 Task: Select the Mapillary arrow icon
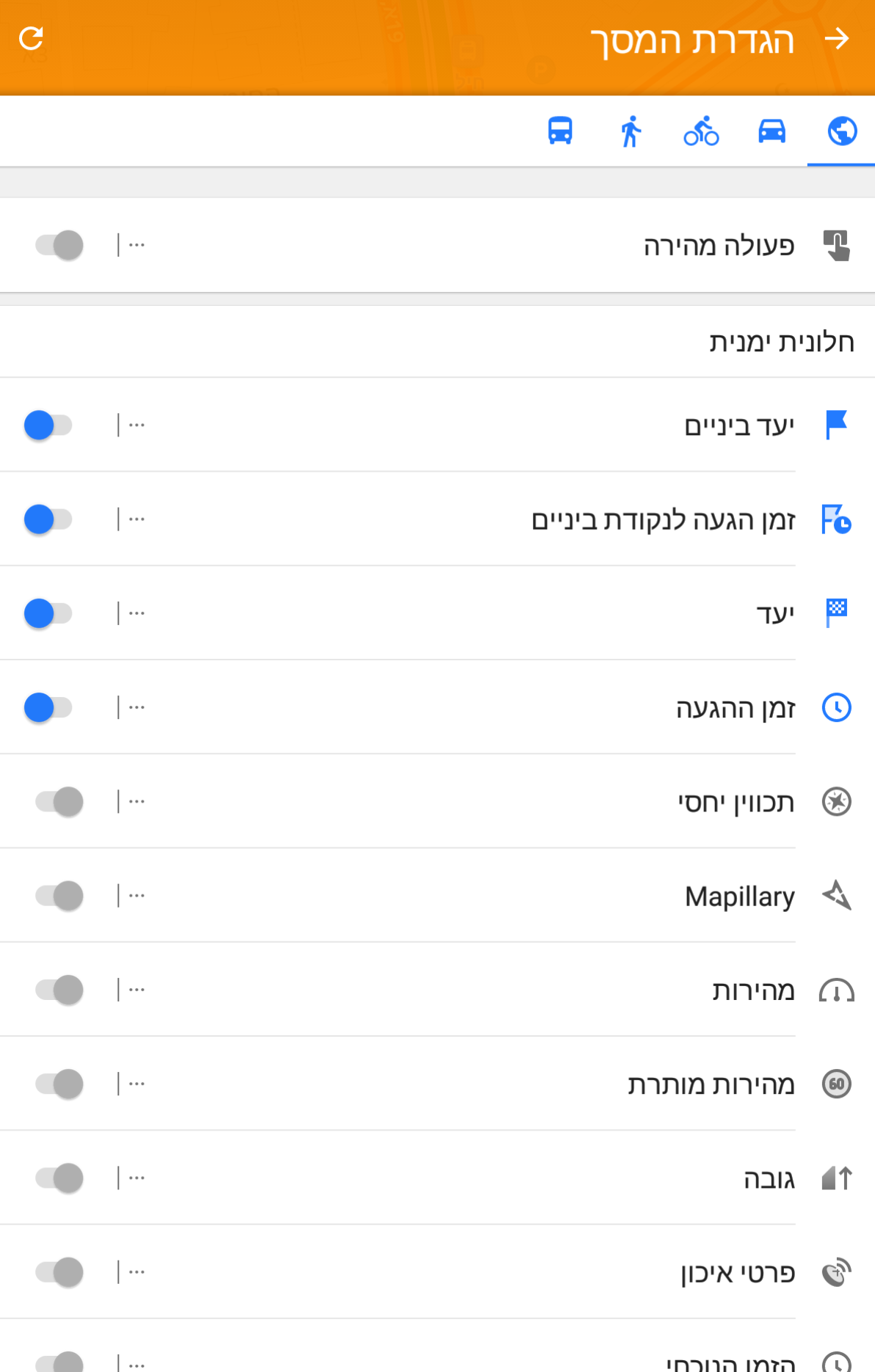point(837,895)
